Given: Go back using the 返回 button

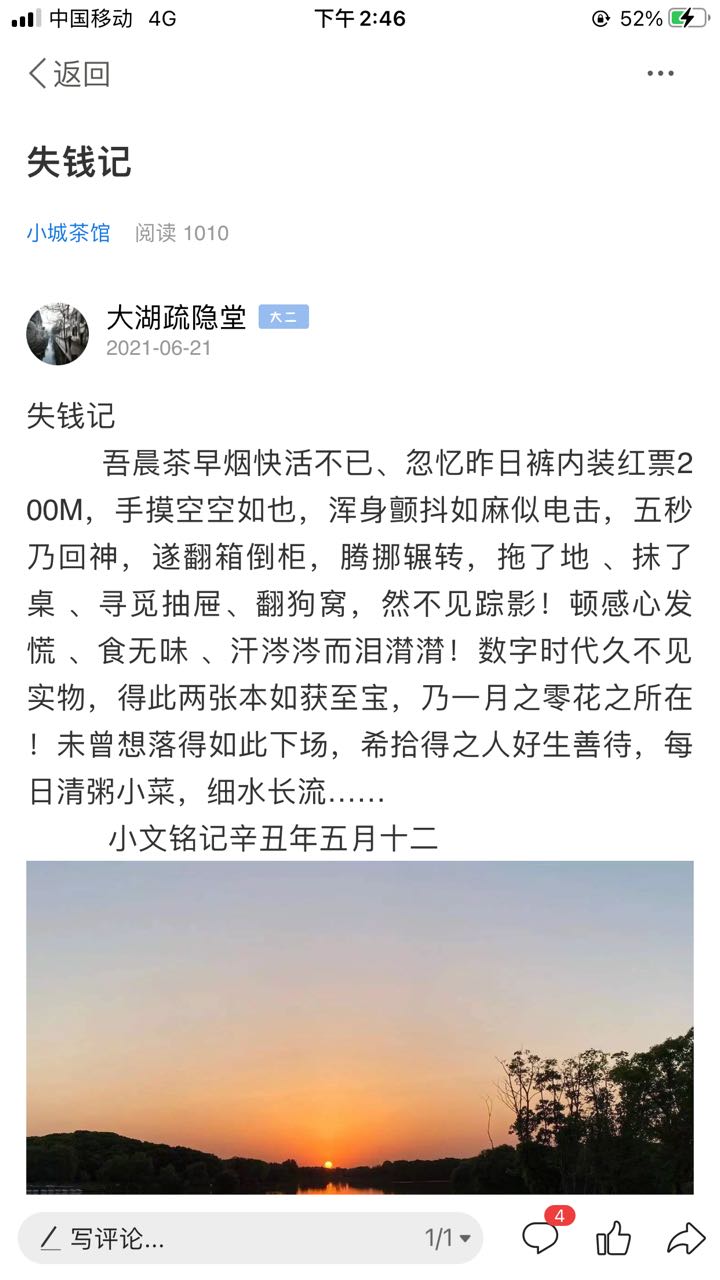Looking at the screenshot, I should (x=68, y=73).
